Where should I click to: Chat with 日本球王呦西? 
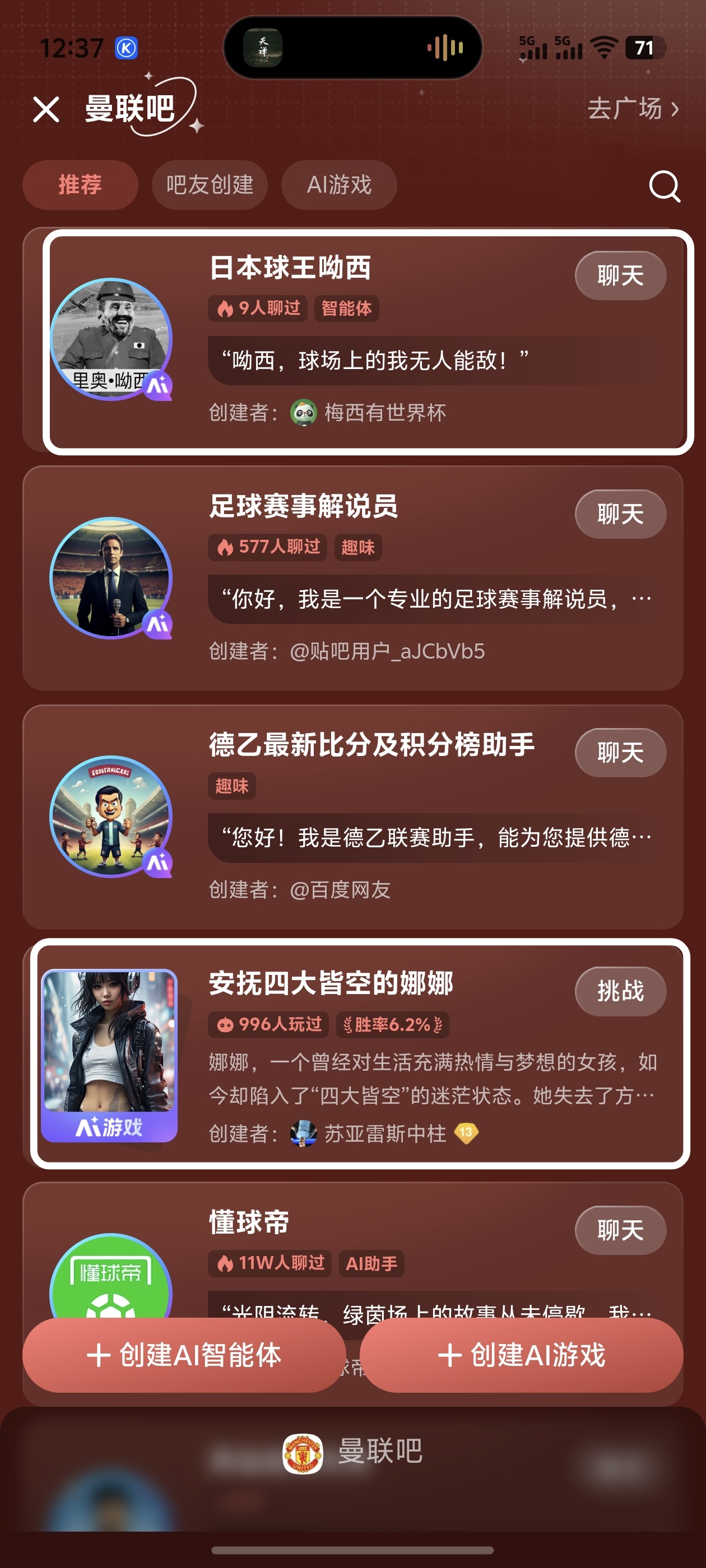(x=620, y=276)
